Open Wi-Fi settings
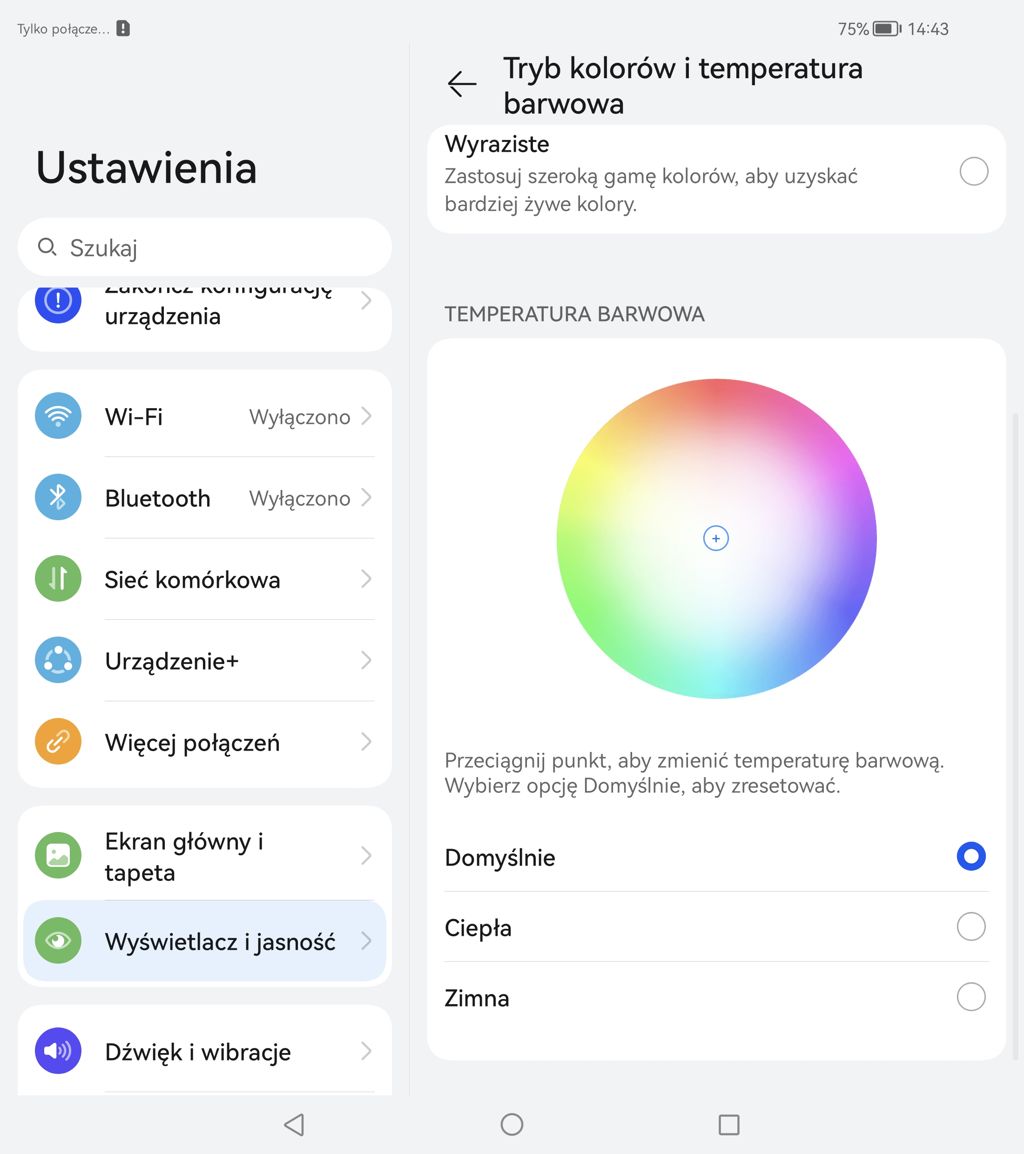 [205, 416]
